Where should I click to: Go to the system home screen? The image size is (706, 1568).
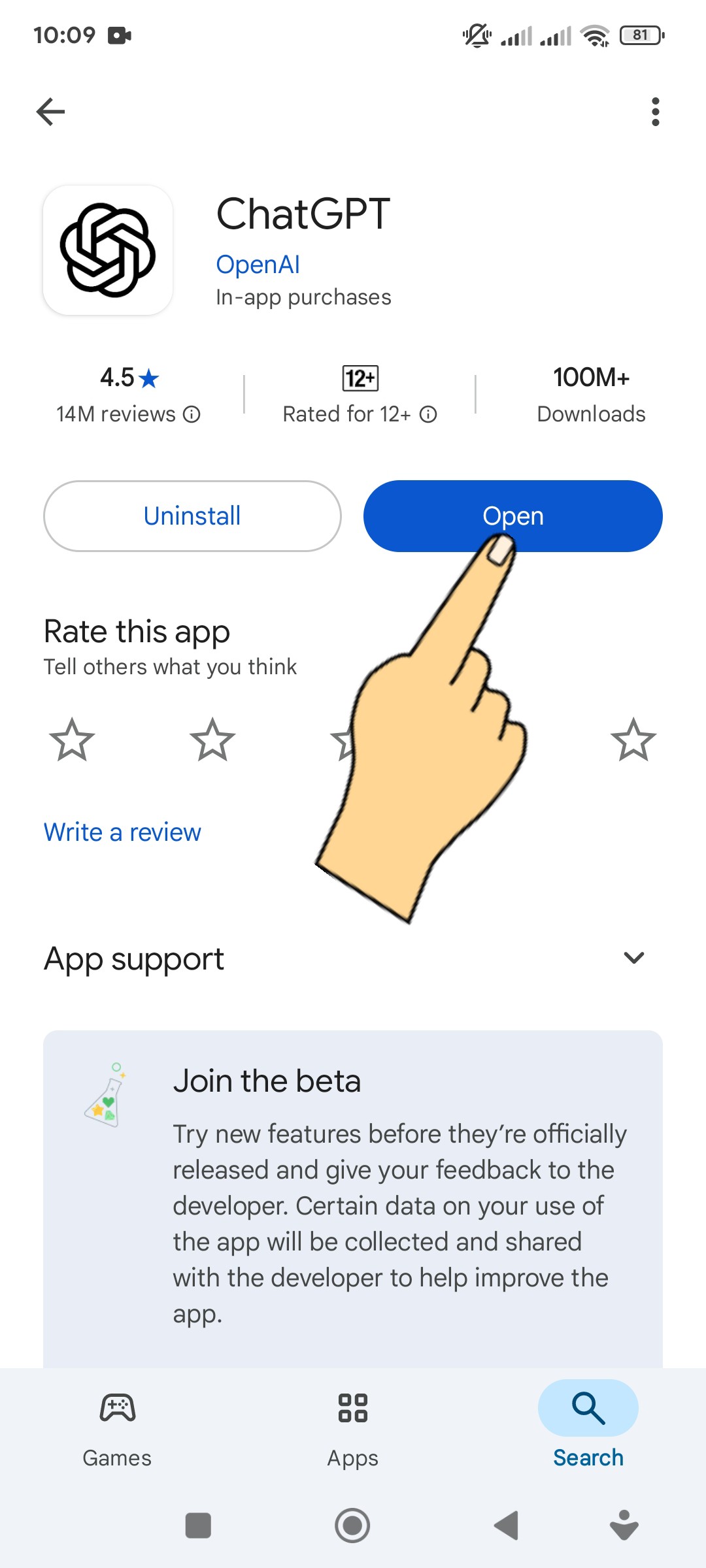tap(352, 1526)
